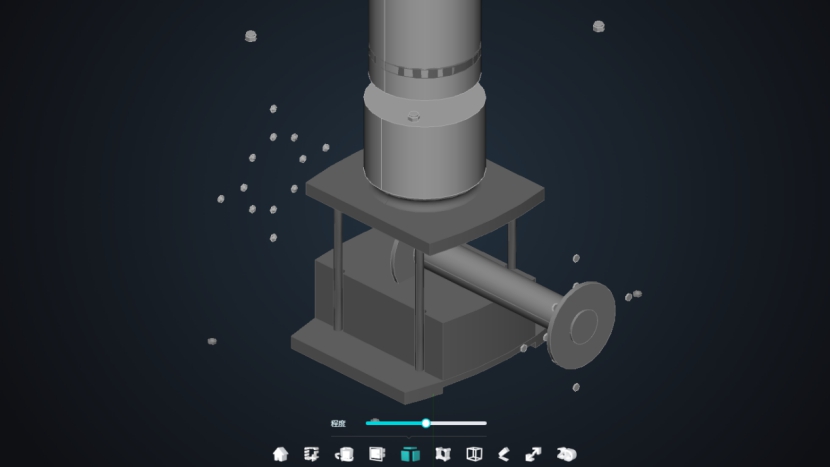Select the section view icon
Image resolution: width=830 pixels, height=467 pixels.
pyautogui.click(x=377, y=454)
